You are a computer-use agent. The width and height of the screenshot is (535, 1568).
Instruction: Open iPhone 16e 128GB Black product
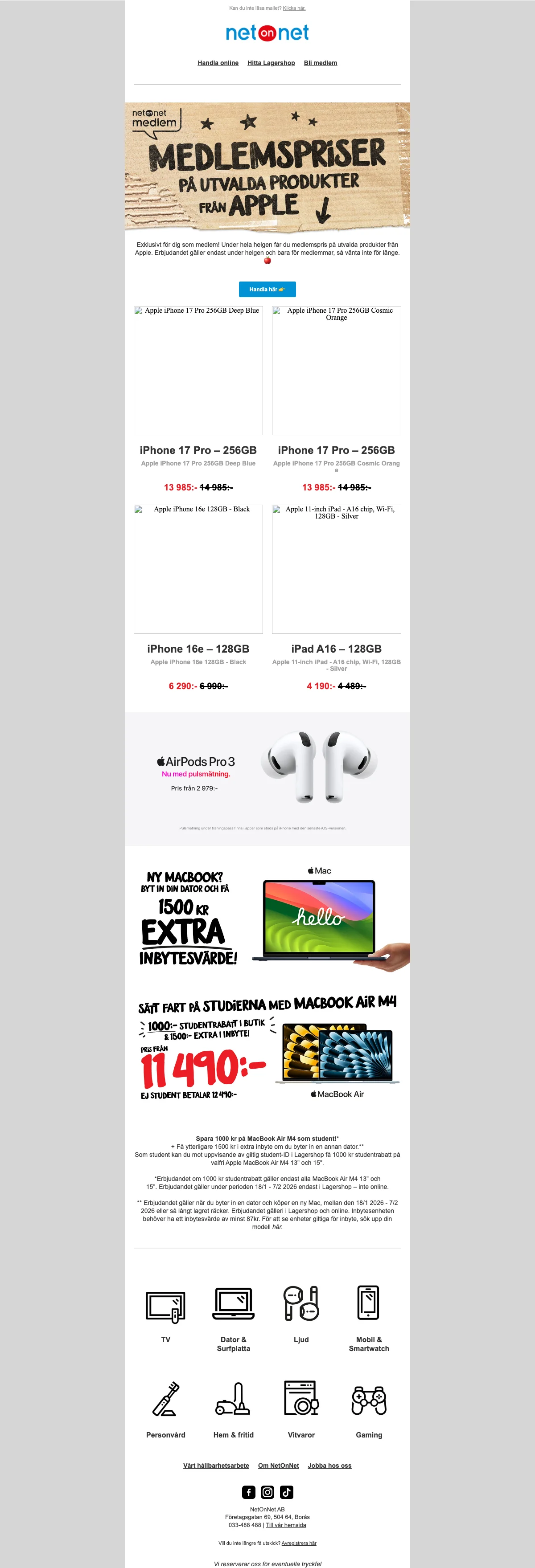198,569
